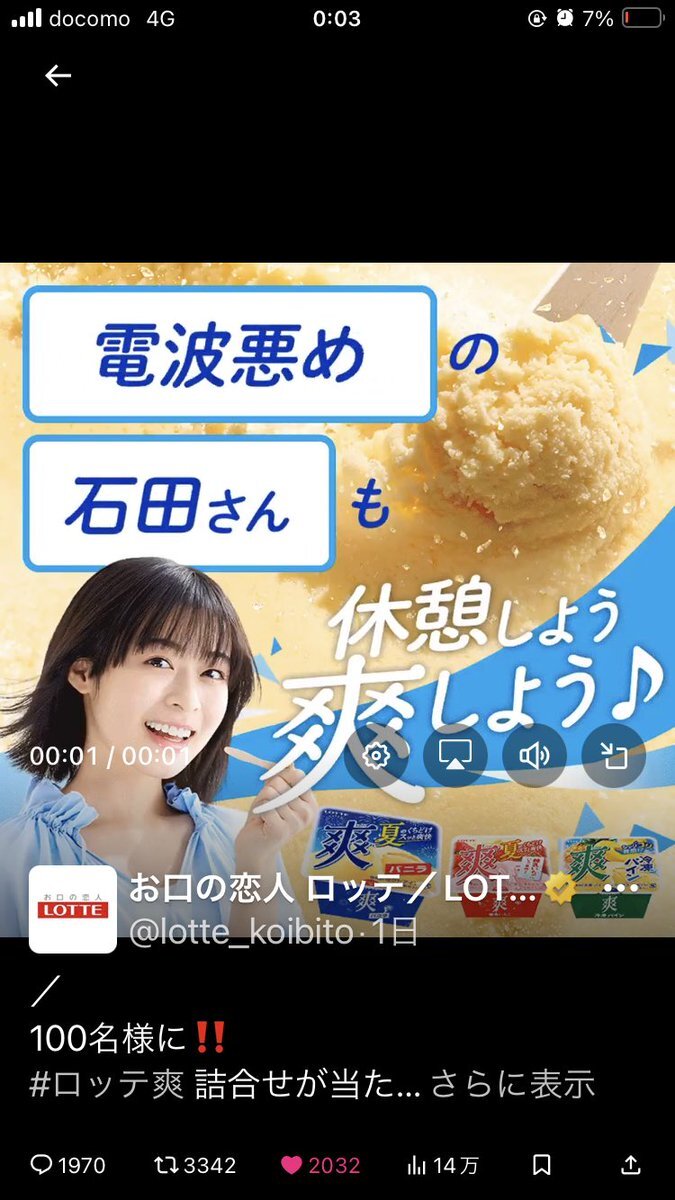
Task: Unlike the post with the heart icon
Action: coord(292,1165)
